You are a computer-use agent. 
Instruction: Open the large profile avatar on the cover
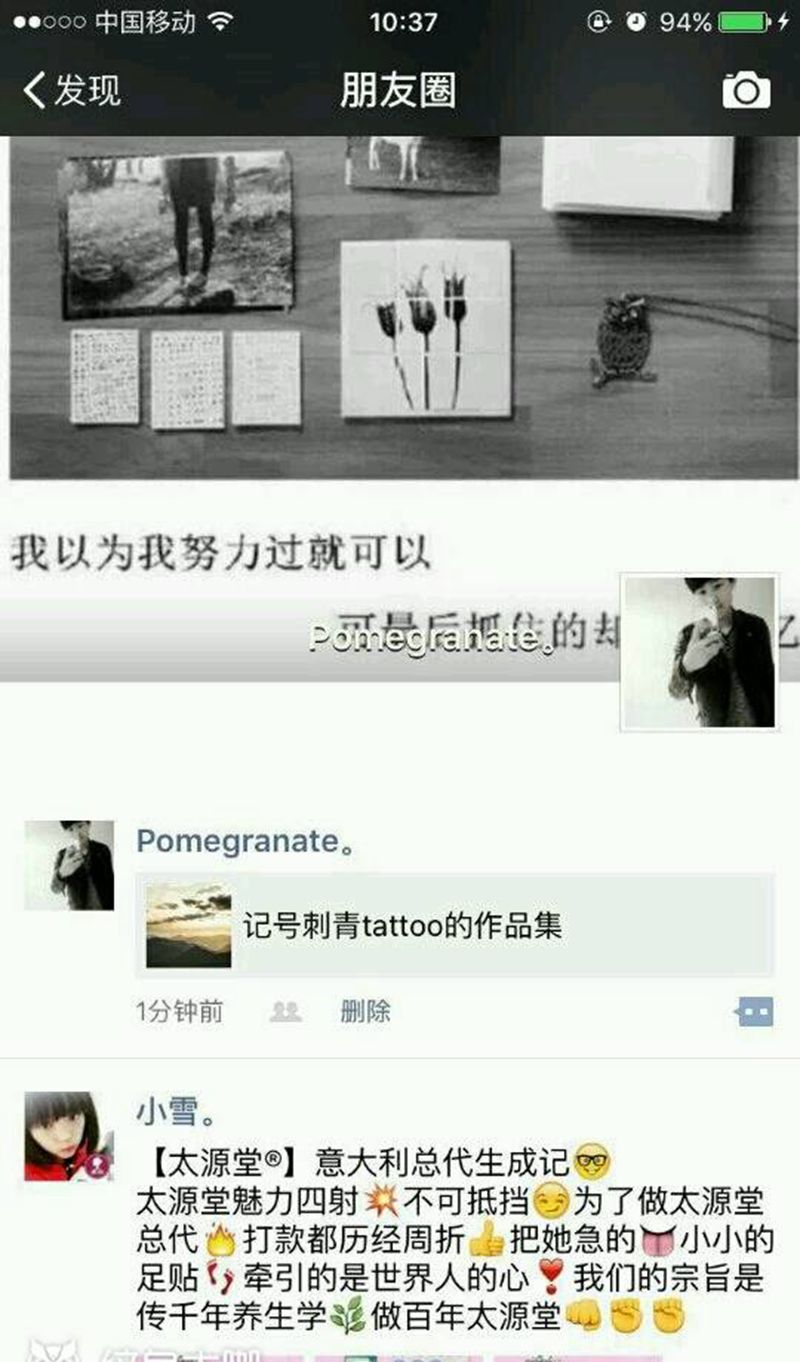point(699,652)
